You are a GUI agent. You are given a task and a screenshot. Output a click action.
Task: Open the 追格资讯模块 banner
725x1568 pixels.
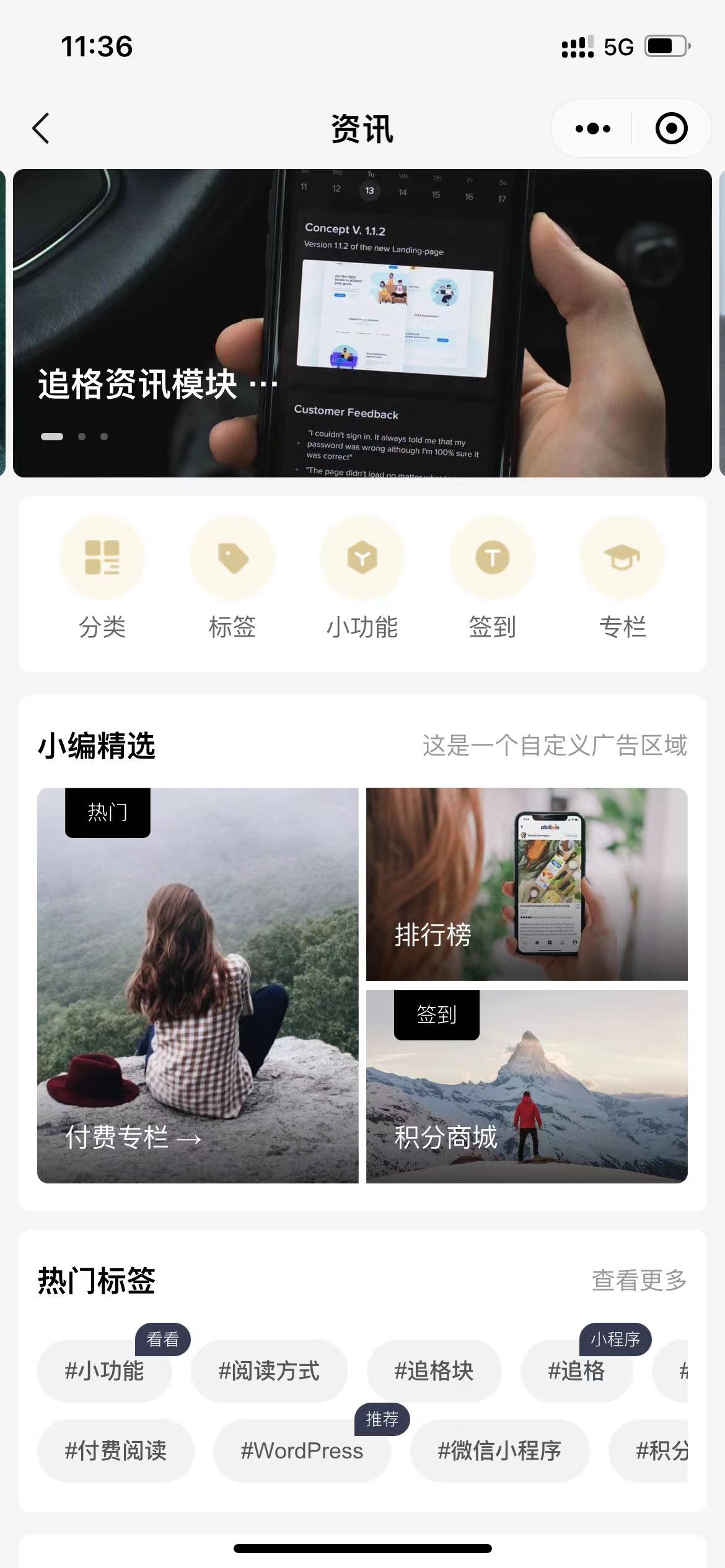[x=362, y=323]
